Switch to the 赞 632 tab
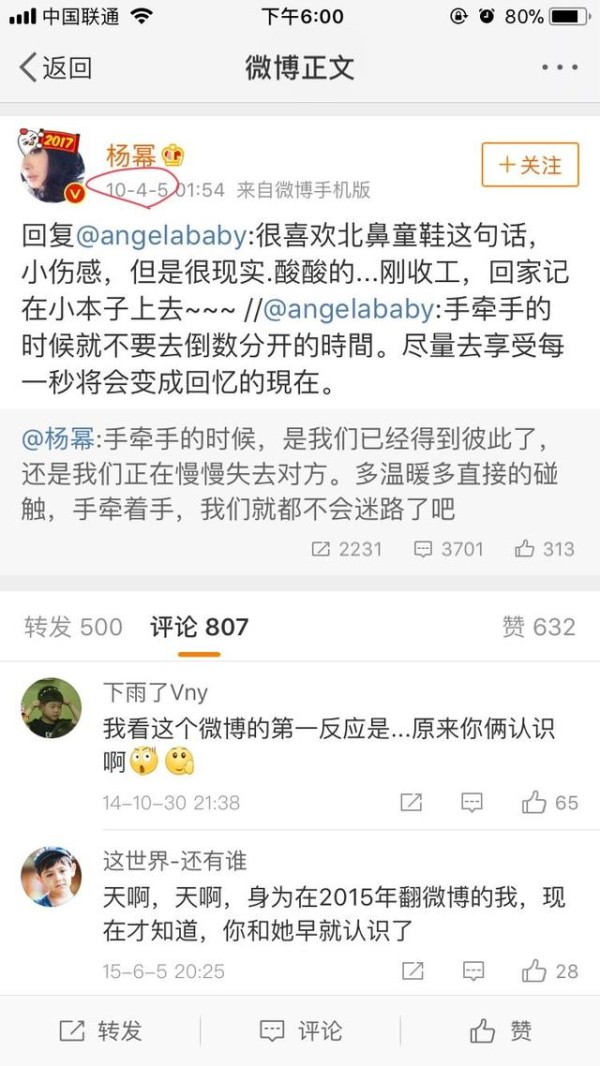Viewport: 600px width, 1066px height. pos(539,626)
